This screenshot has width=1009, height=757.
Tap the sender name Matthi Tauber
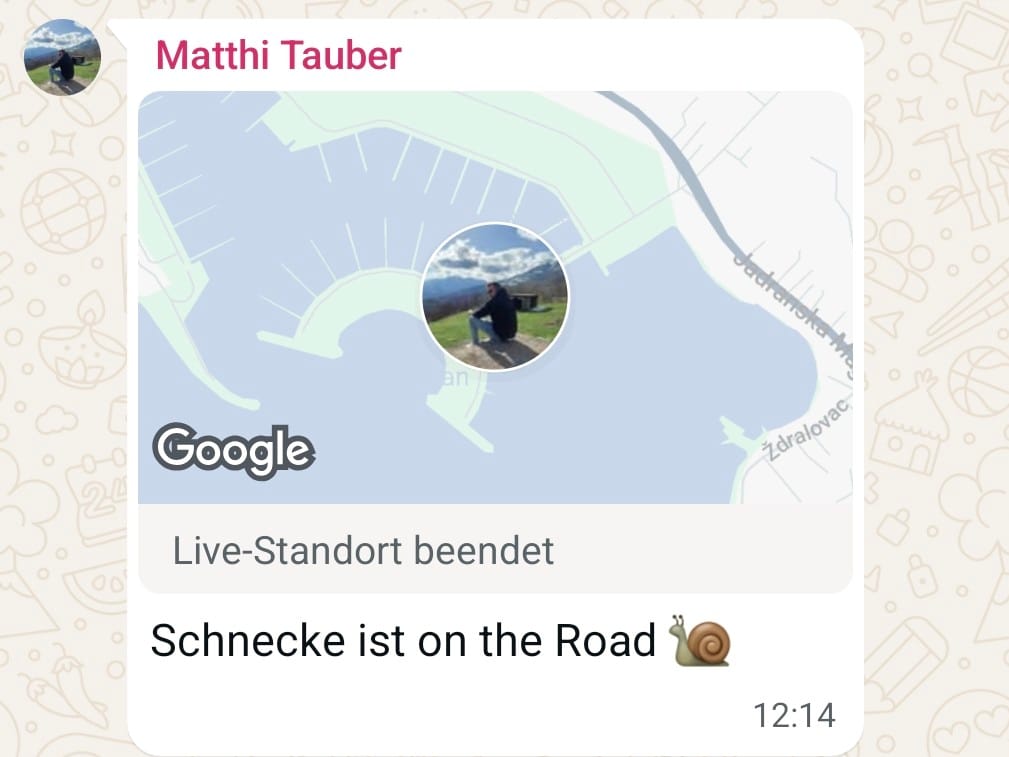click(278, 55)
